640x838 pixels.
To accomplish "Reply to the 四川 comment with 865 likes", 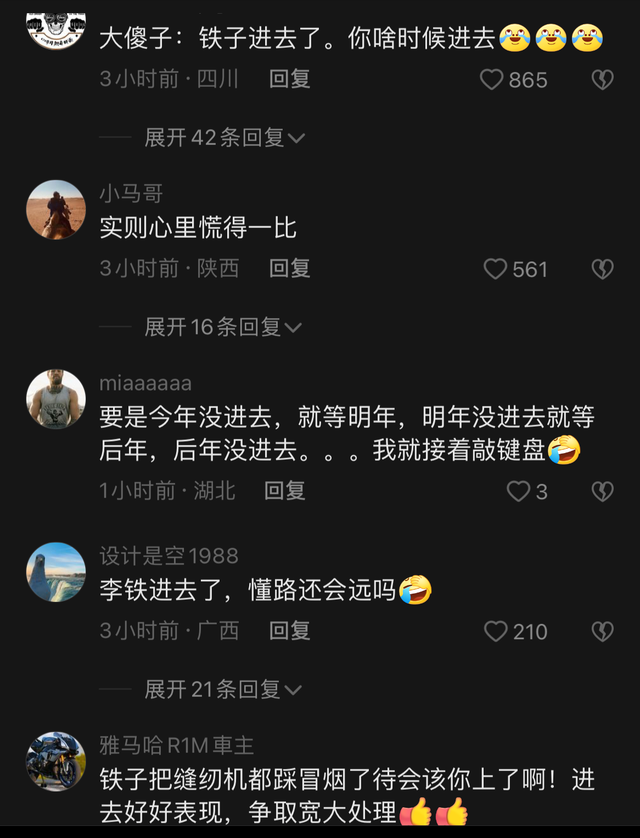I will coord(290,79).
